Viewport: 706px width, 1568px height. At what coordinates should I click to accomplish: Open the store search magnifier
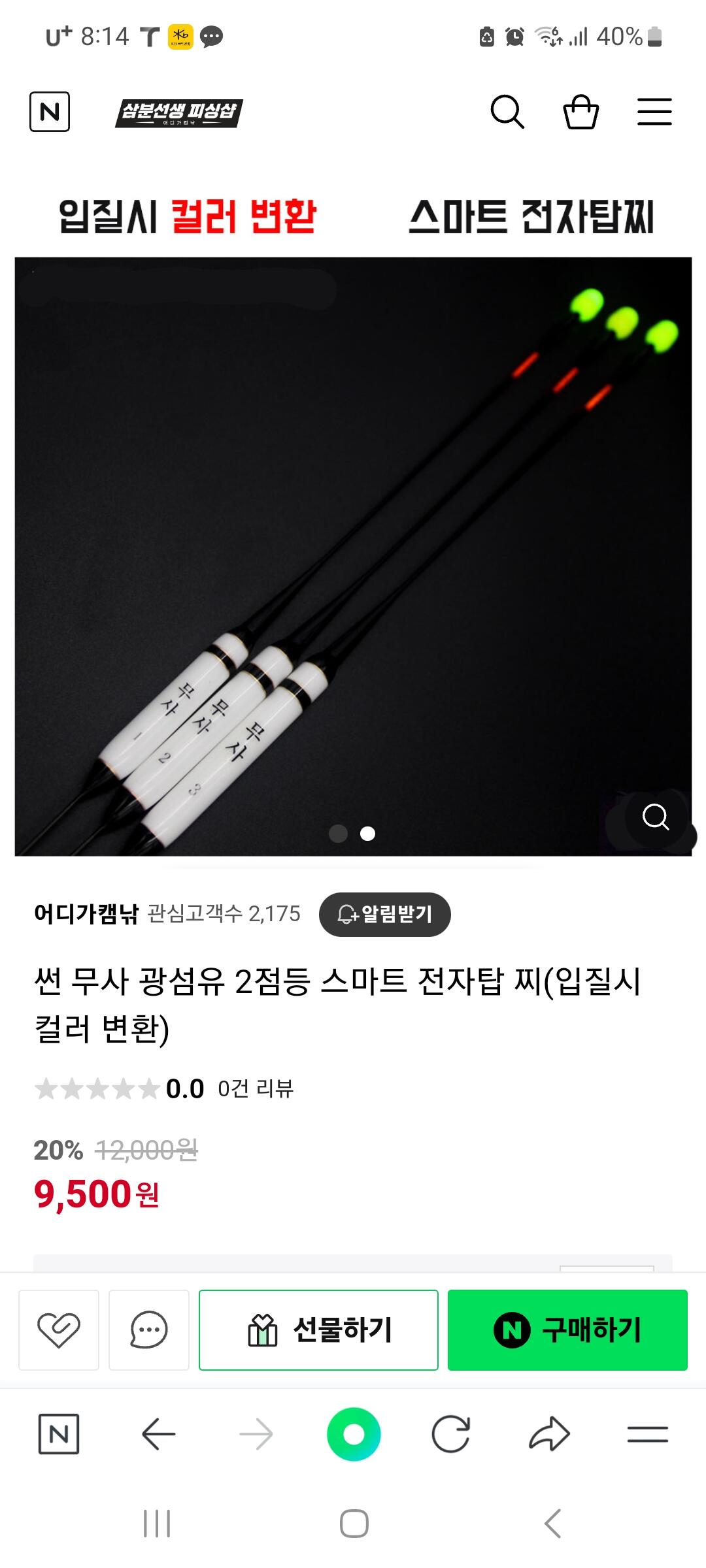507,112
